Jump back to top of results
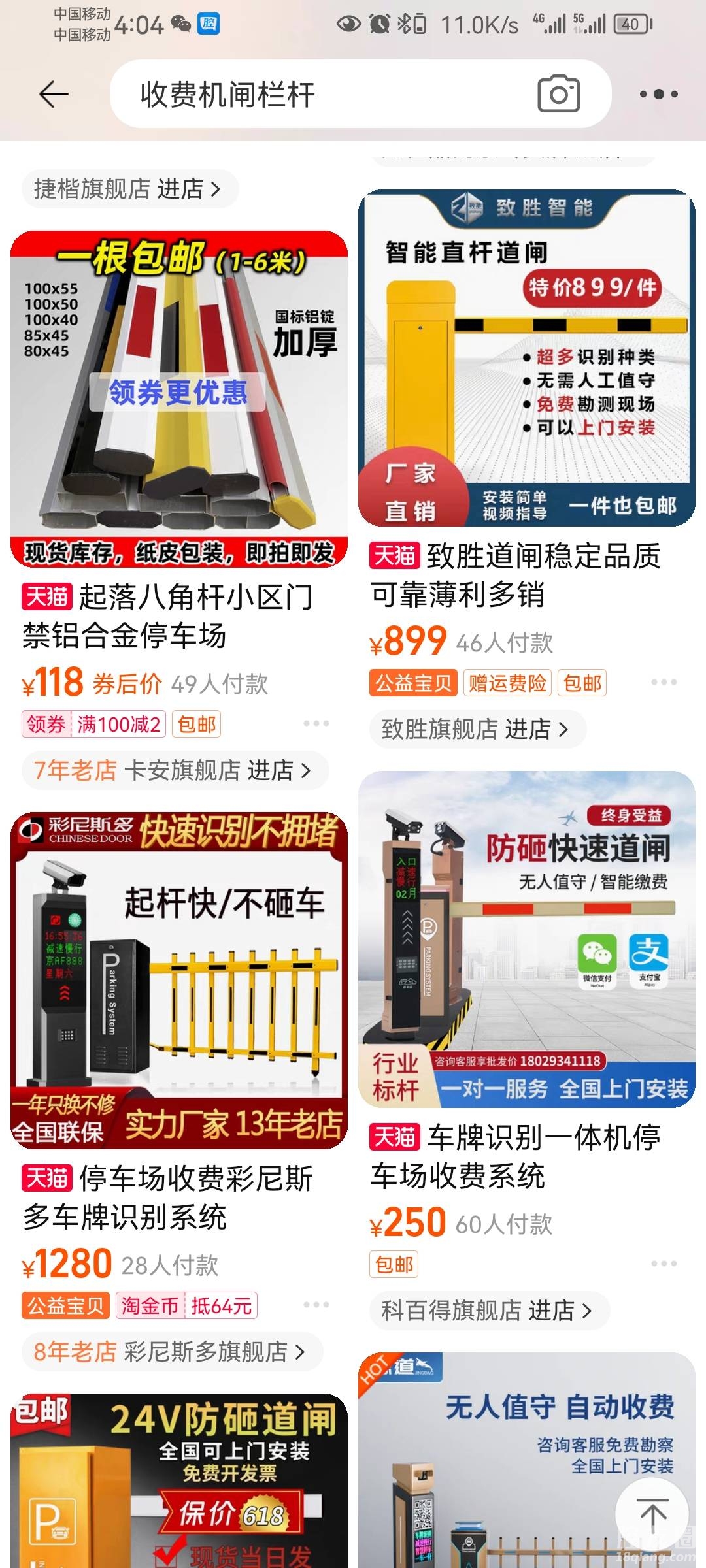706x1568 pixels. (x=652, y=1513)
